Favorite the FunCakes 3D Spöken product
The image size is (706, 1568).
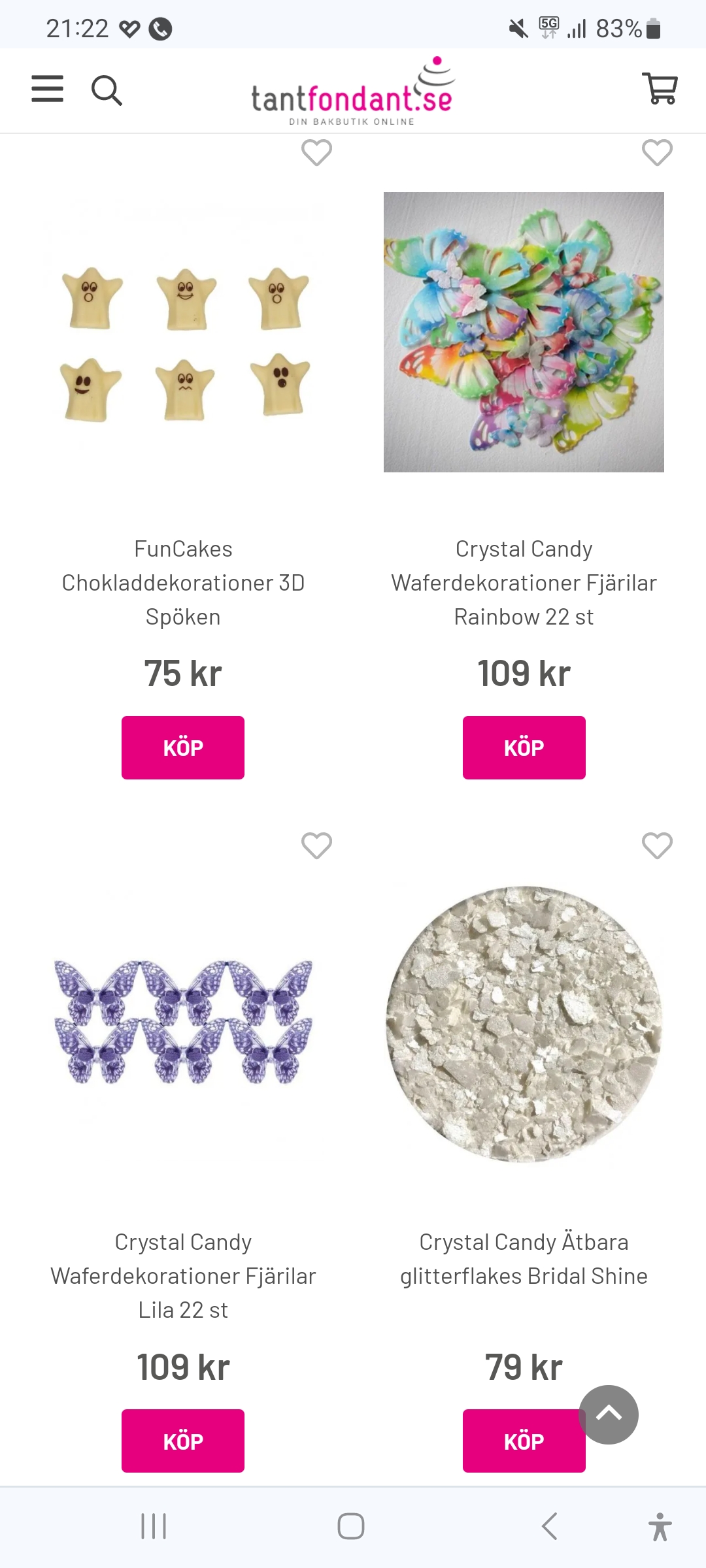pos(316,153)
